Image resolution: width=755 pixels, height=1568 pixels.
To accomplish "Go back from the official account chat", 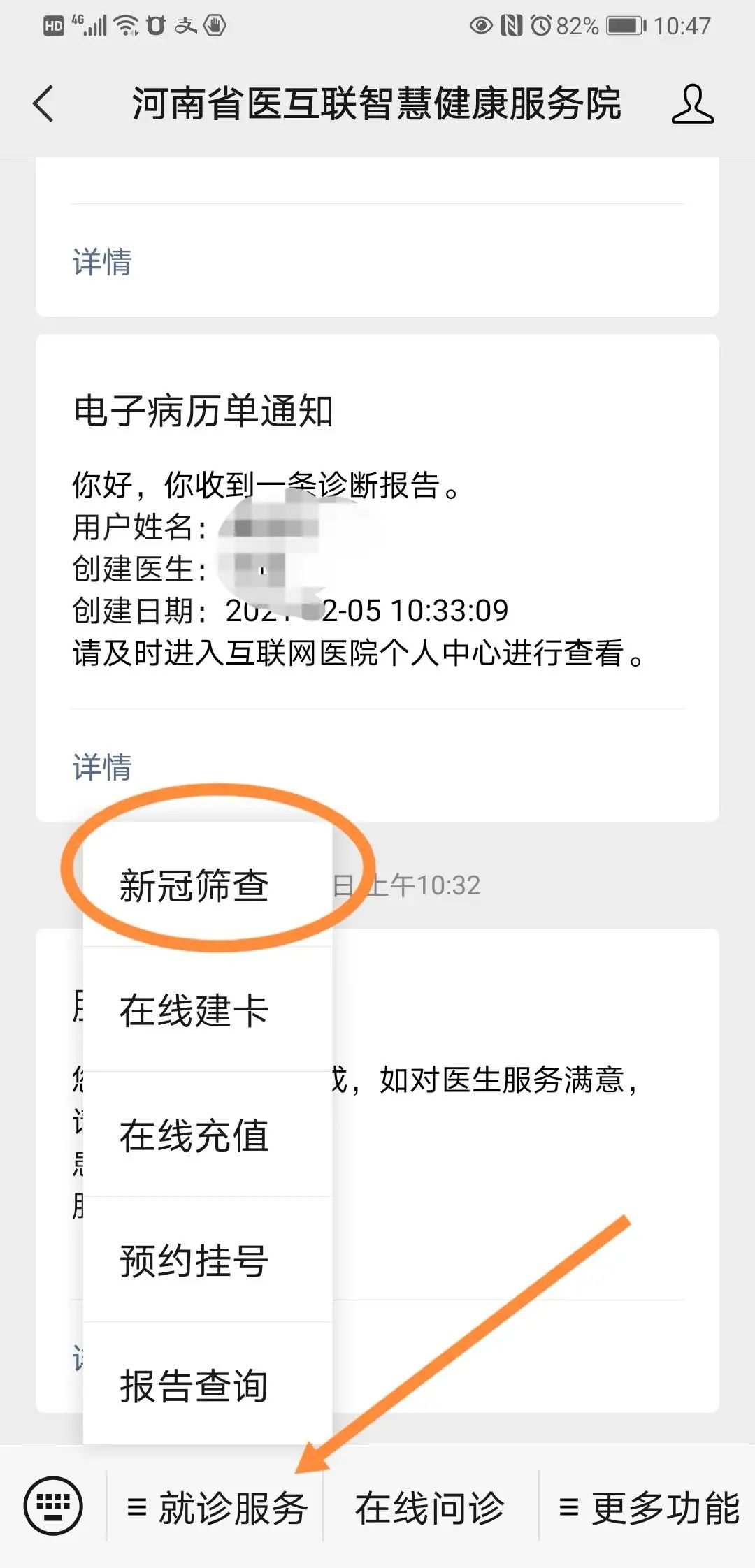I will 43,103.
